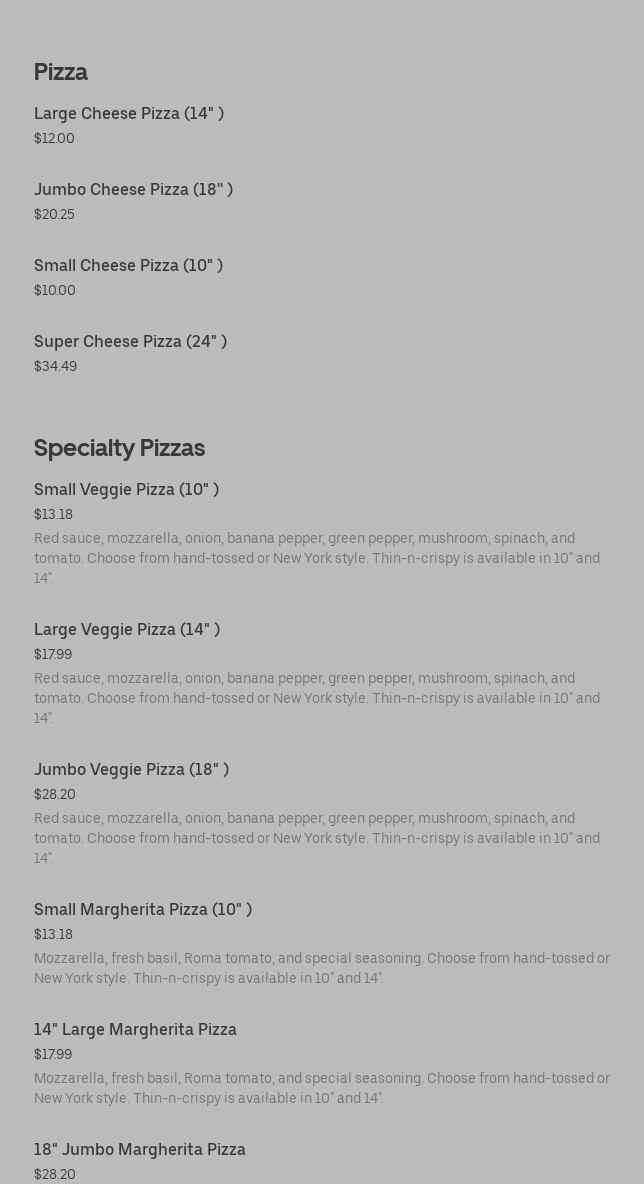Image resolution: width=644 pixels, height=1184 pixels.
Task: Select Jumbo Cheese Pizza (18")
Action: [134, 190]
